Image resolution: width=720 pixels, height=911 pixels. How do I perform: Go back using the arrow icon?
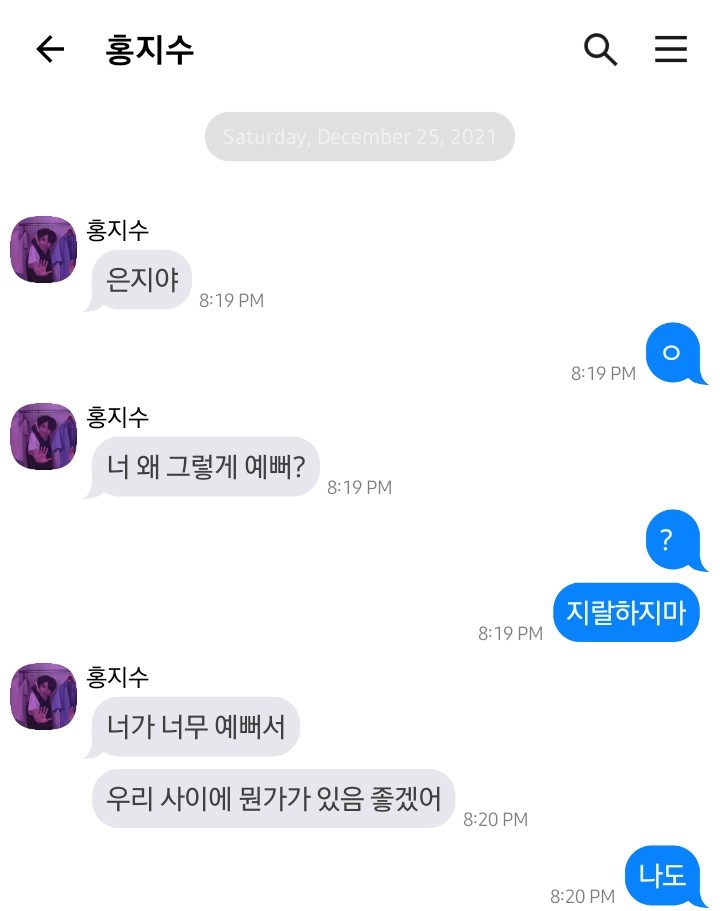50,49
